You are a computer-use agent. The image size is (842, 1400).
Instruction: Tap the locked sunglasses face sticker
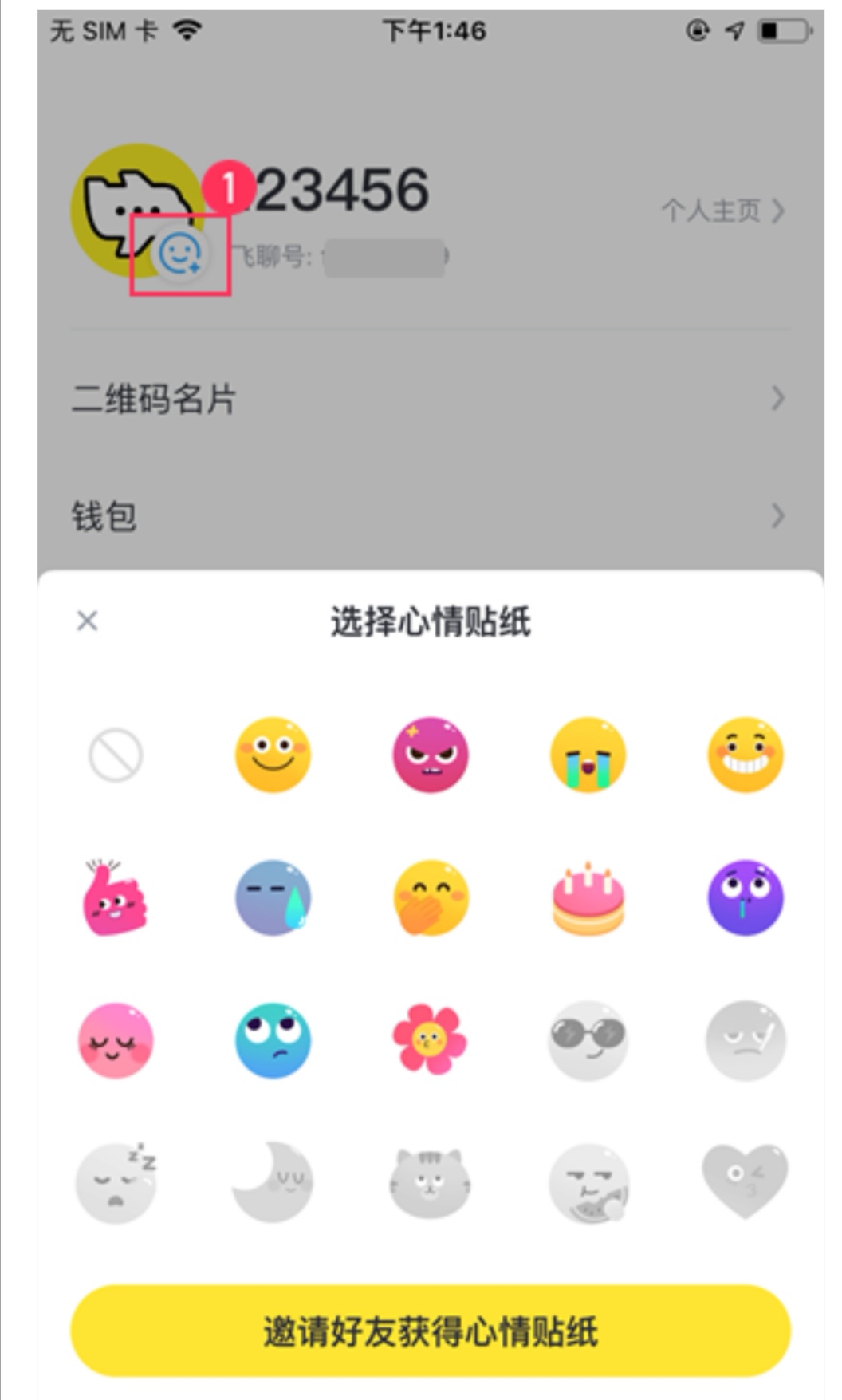click(x=588, y=1040)
